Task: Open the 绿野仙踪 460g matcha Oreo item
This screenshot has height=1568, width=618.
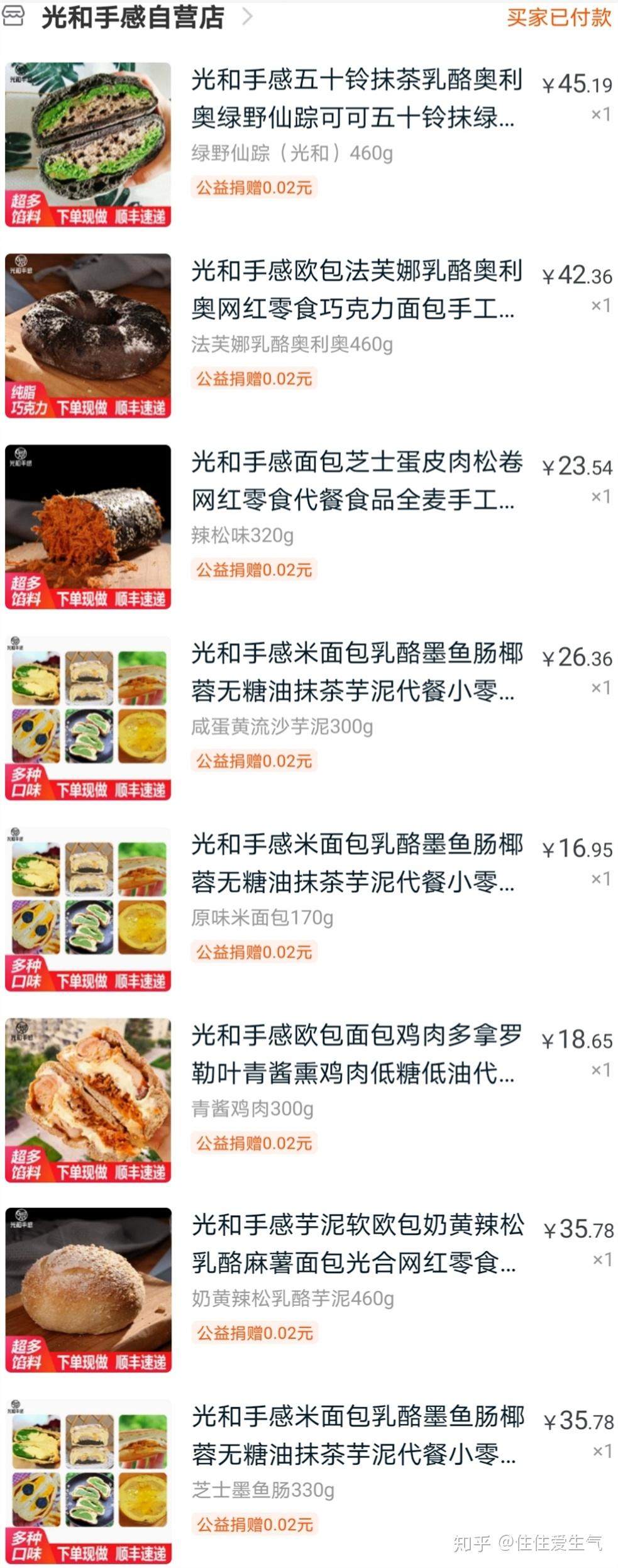Action: click(356, 99)
